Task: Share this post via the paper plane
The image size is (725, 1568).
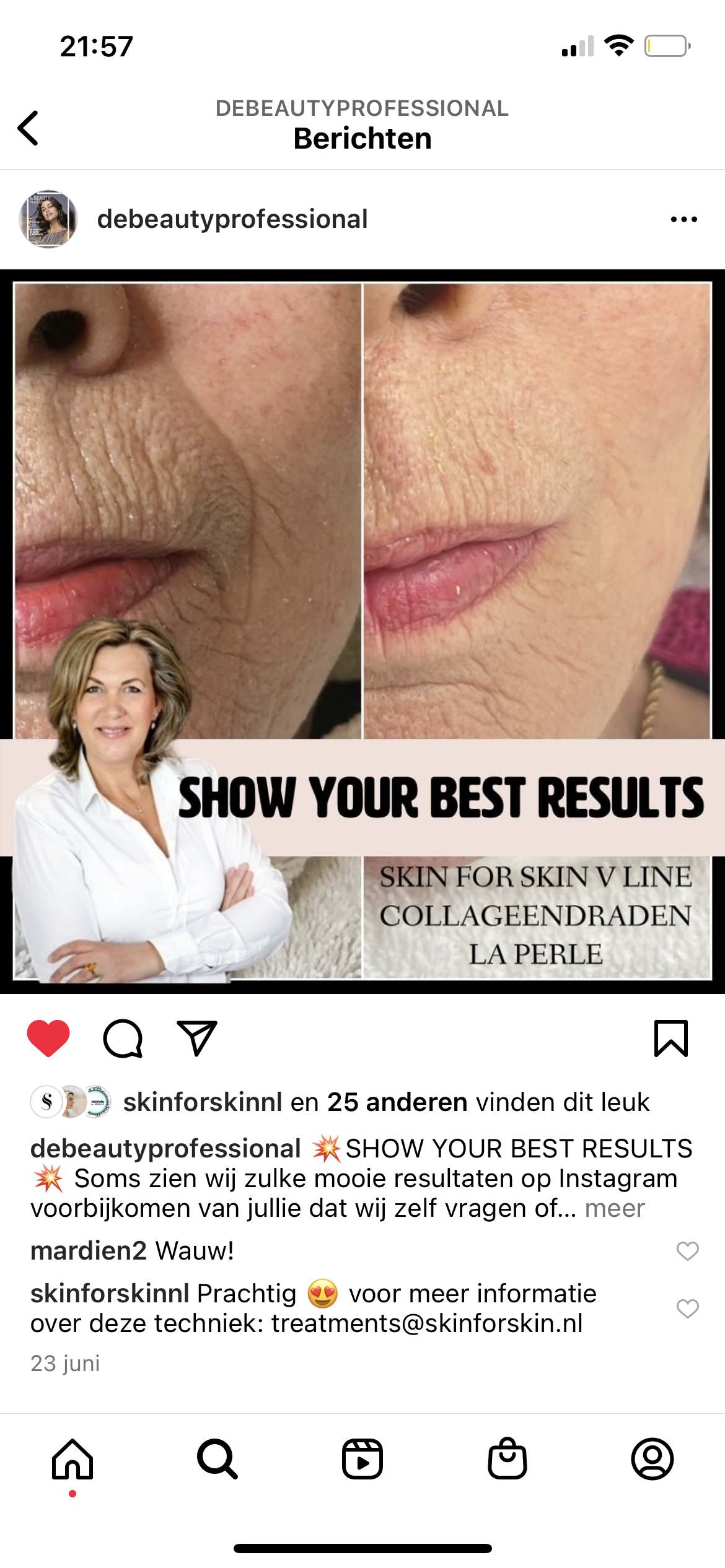Action: point(197,1038)
